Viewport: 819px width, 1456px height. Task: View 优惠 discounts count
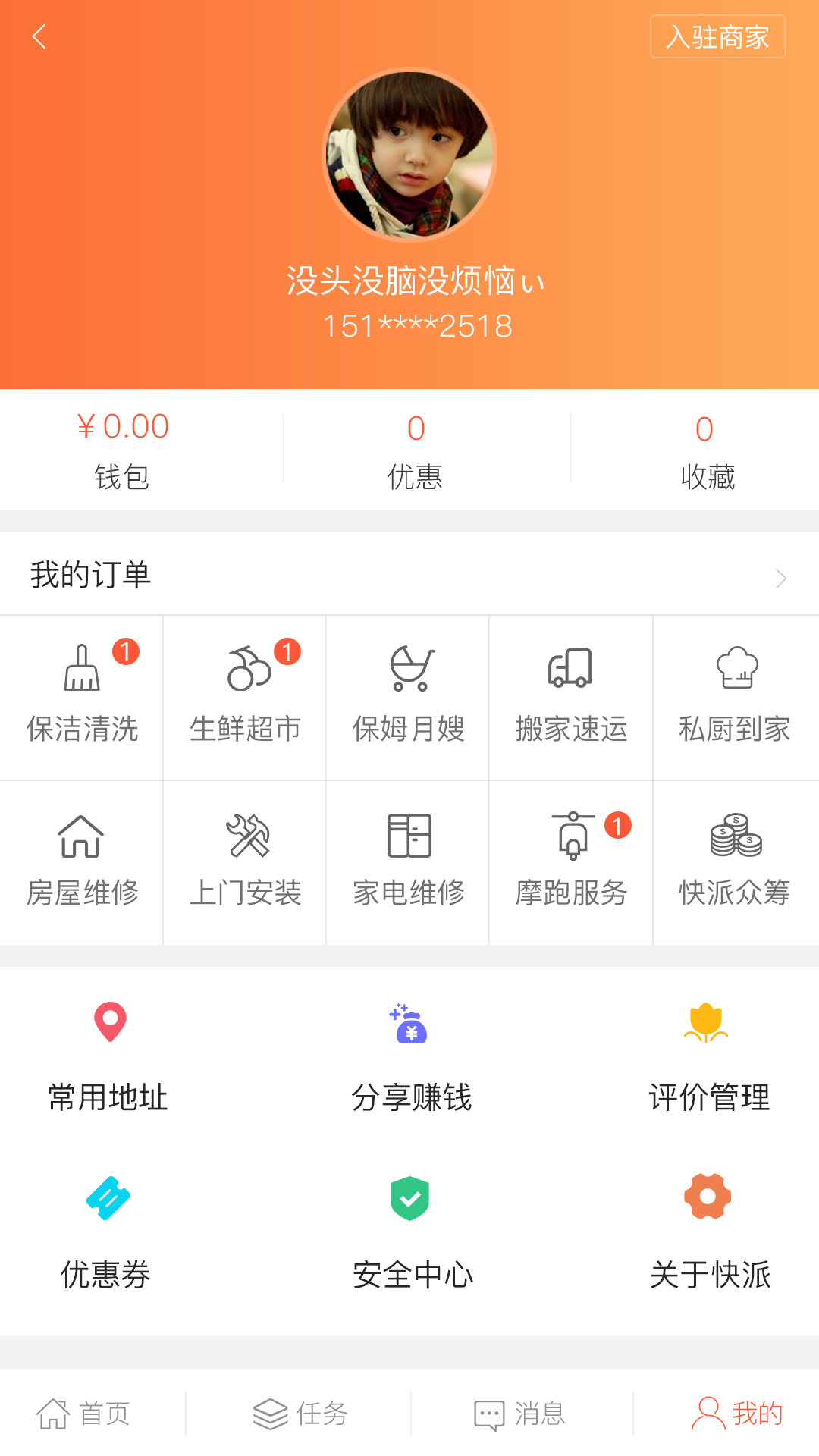(x=416, y=450)
